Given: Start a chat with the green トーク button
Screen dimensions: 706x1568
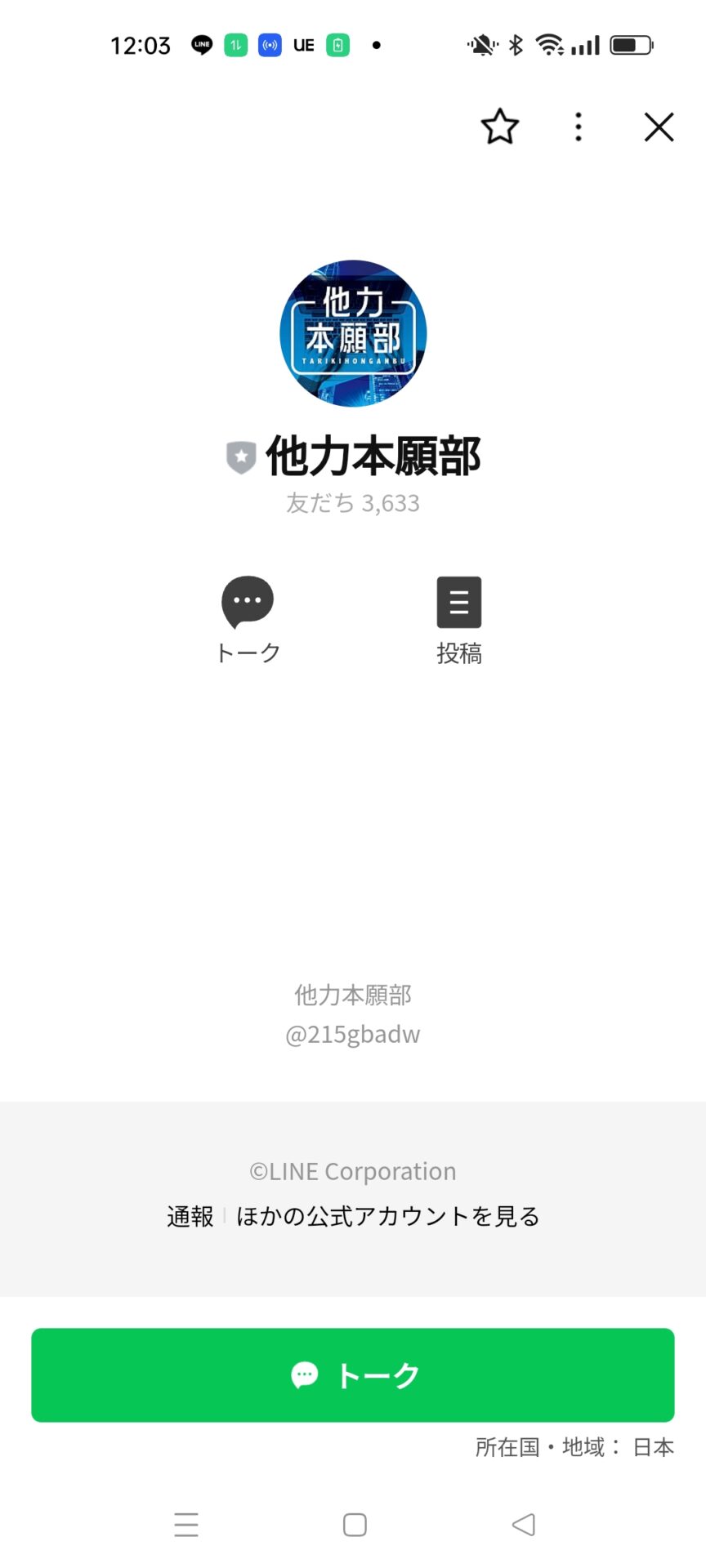Looking at the screenshot, I should [353, 1375].
